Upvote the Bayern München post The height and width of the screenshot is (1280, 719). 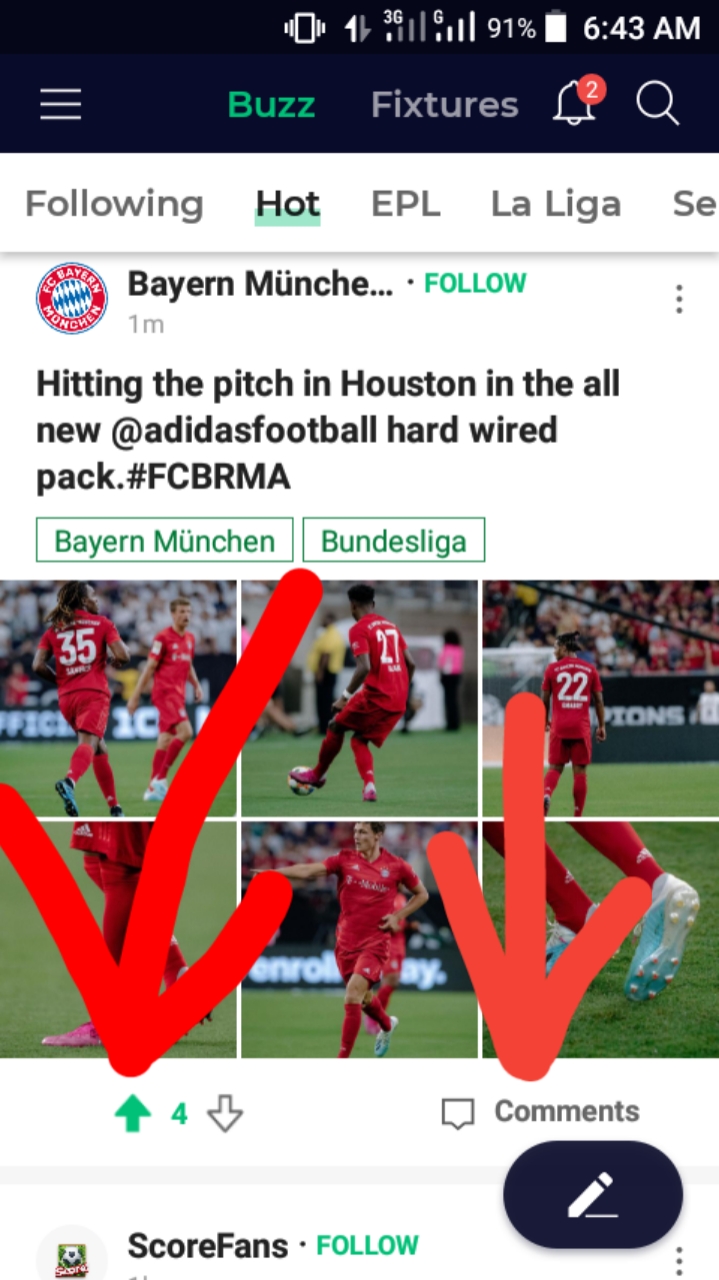[132, 1113]
